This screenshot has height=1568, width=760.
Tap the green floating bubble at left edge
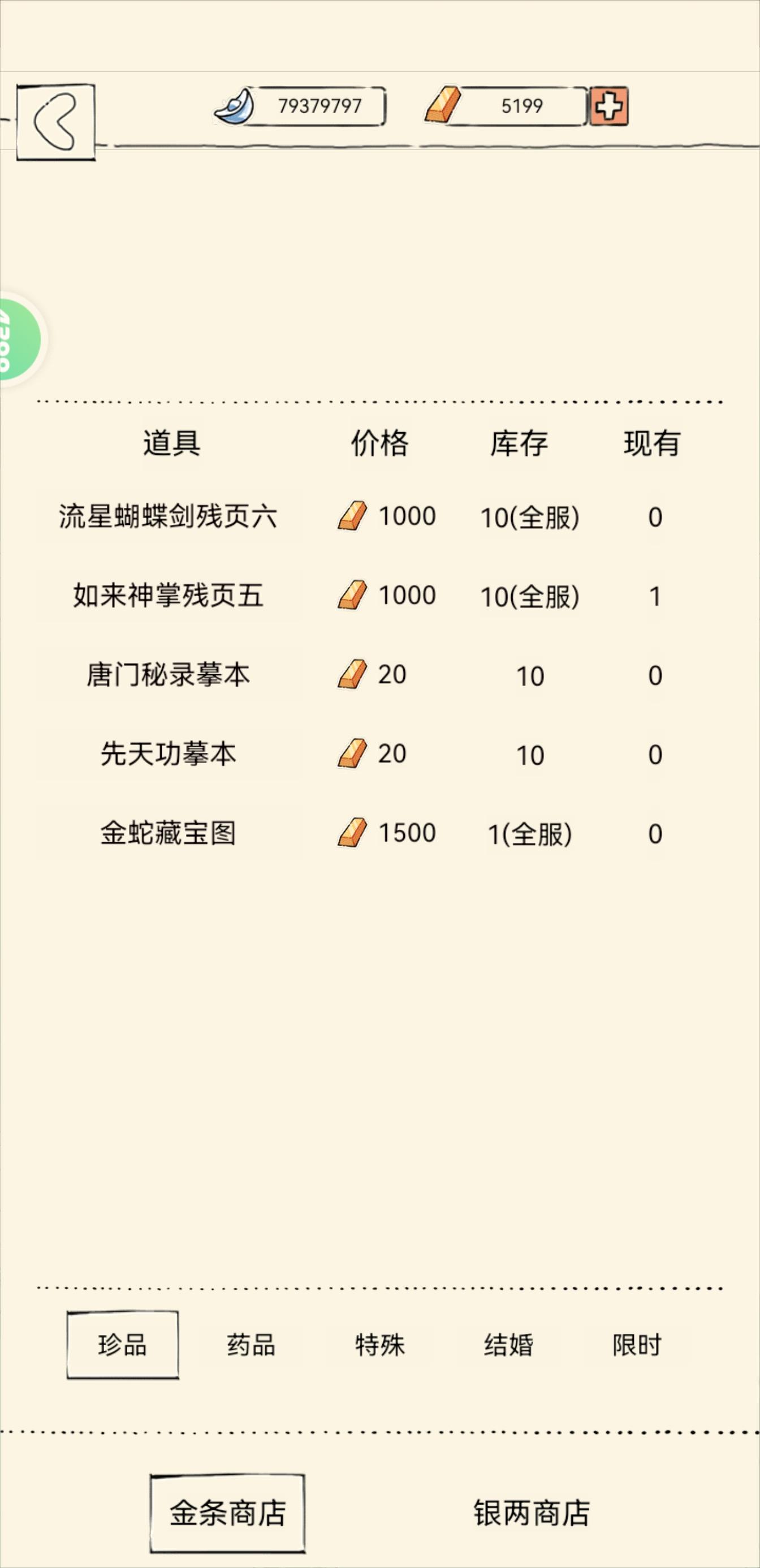coord(19,339)
